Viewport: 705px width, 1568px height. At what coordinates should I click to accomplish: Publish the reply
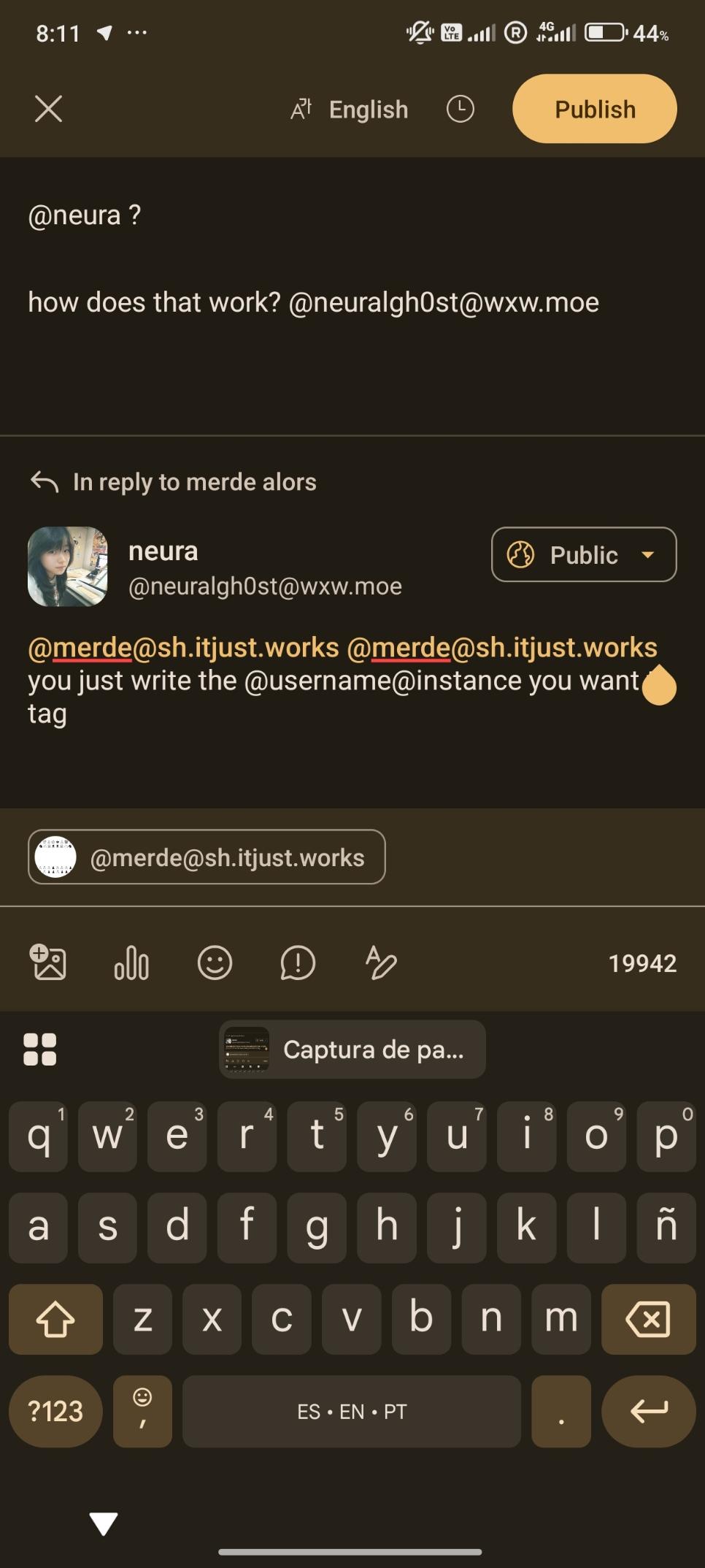(x=594, y=110)
